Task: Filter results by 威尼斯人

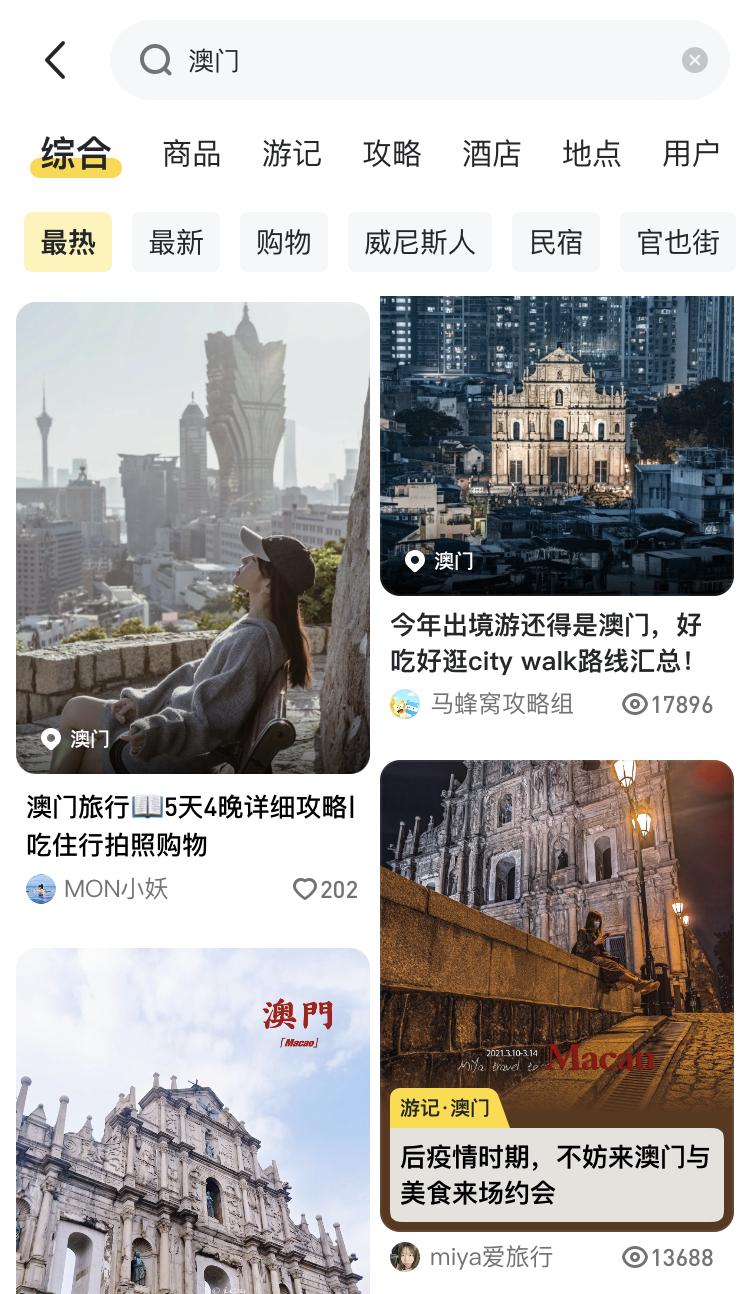Action: tap(419, 242)
